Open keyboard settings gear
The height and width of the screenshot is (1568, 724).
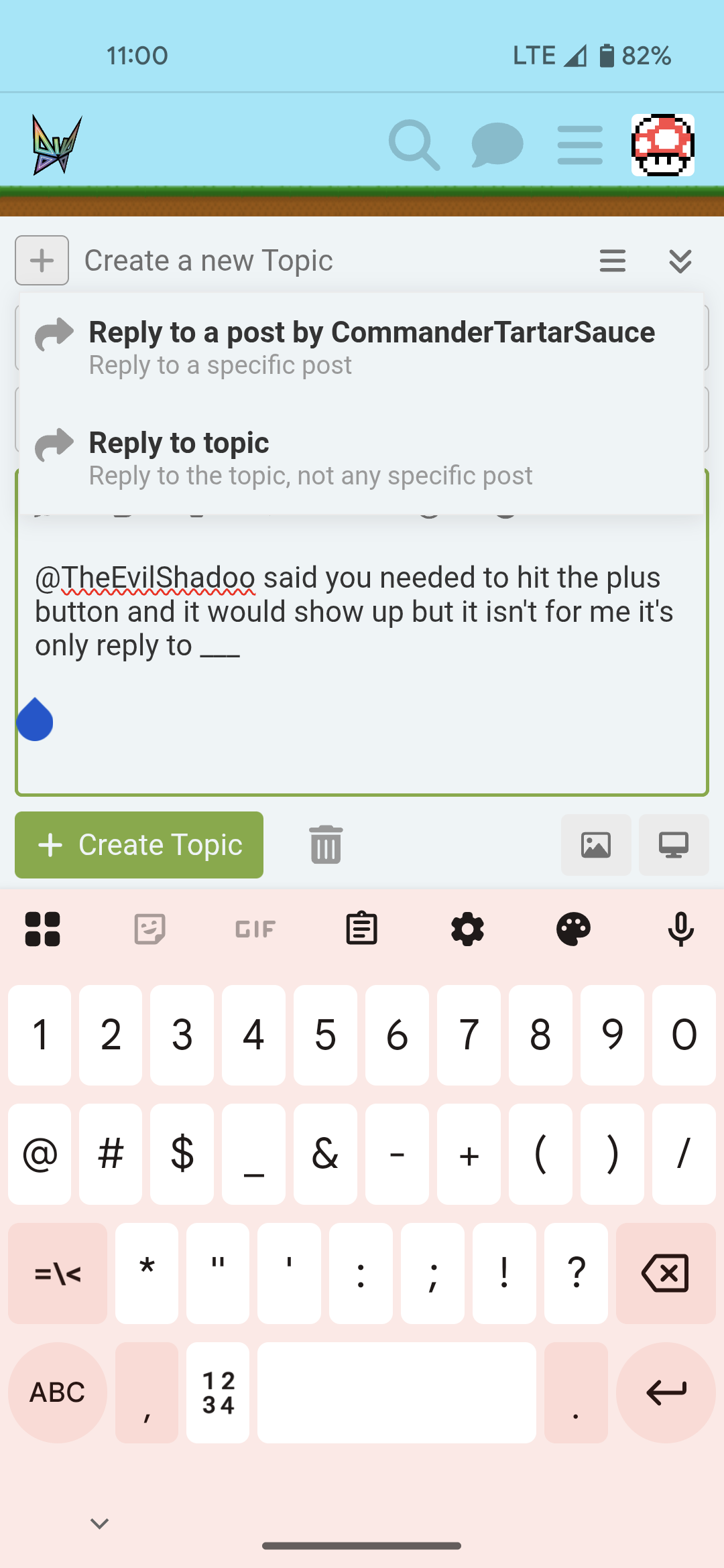(468, 929)
